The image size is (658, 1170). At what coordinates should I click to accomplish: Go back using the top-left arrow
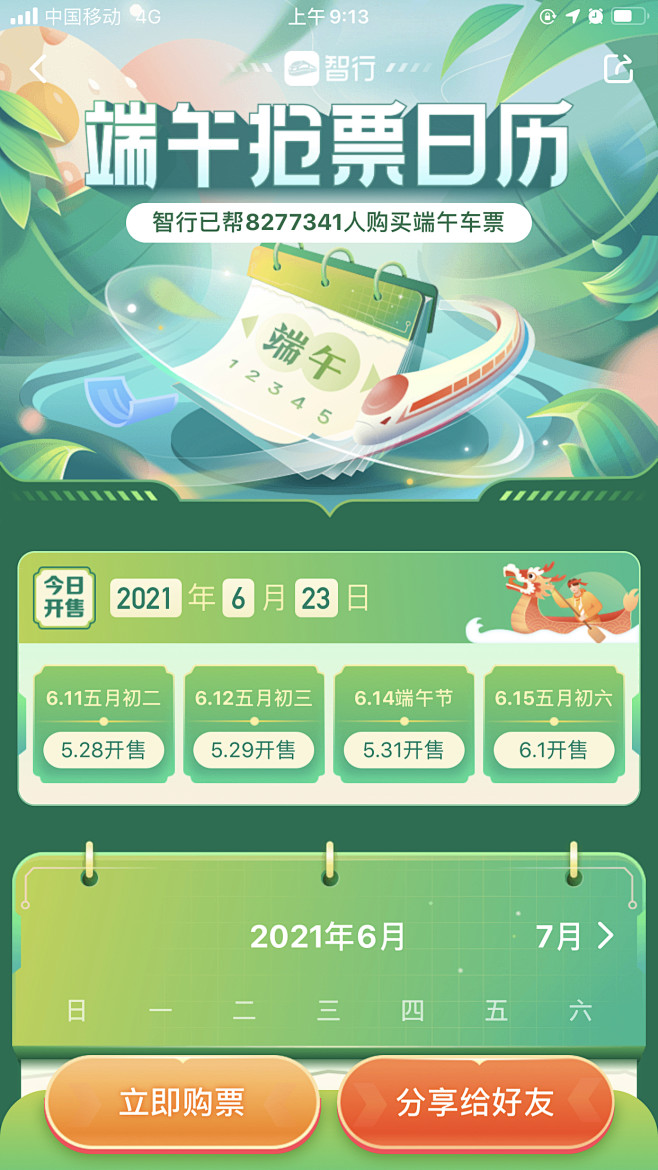38,70
